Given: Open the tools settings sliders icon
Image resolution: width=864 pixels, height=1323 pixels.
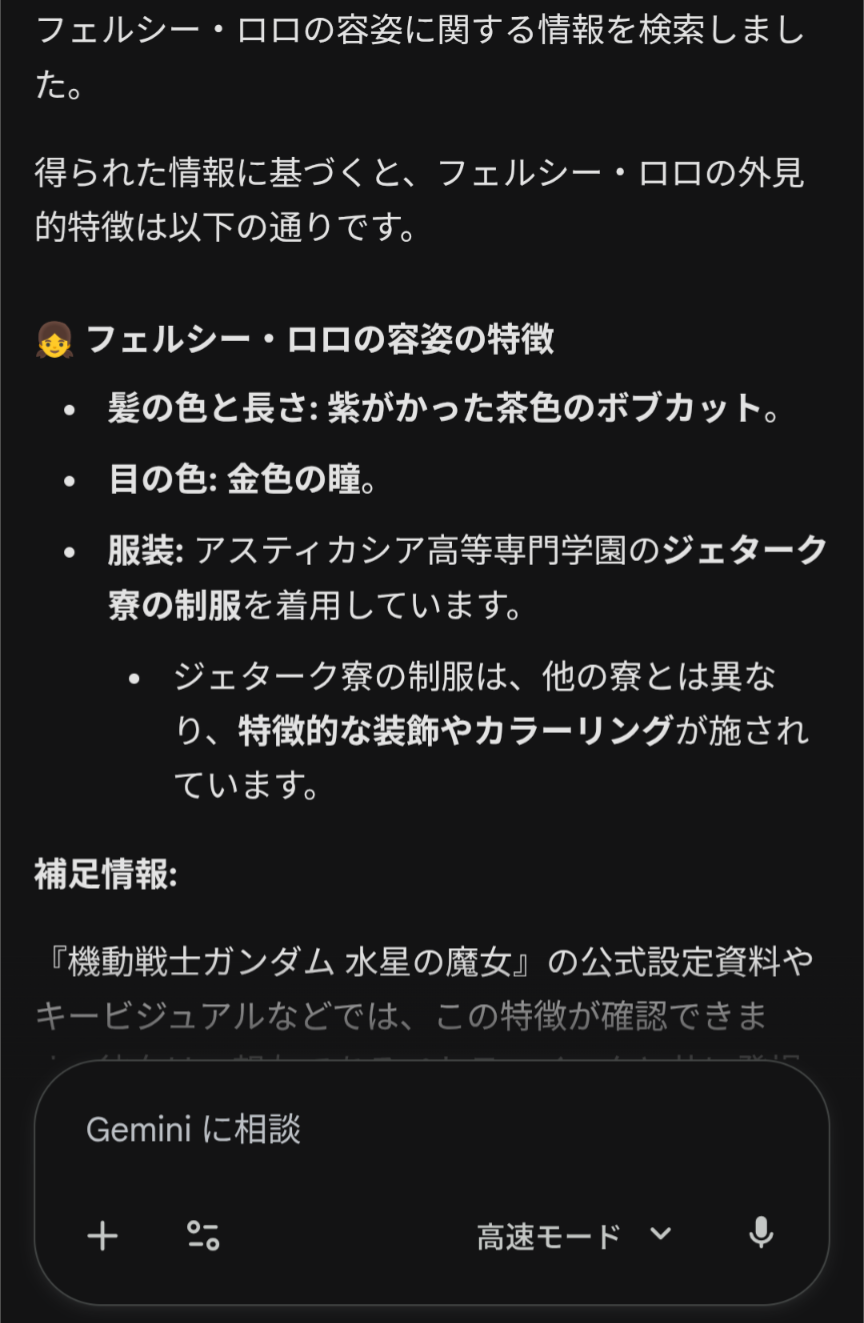Looking at the screenshot, I should tap(203, 1236).
